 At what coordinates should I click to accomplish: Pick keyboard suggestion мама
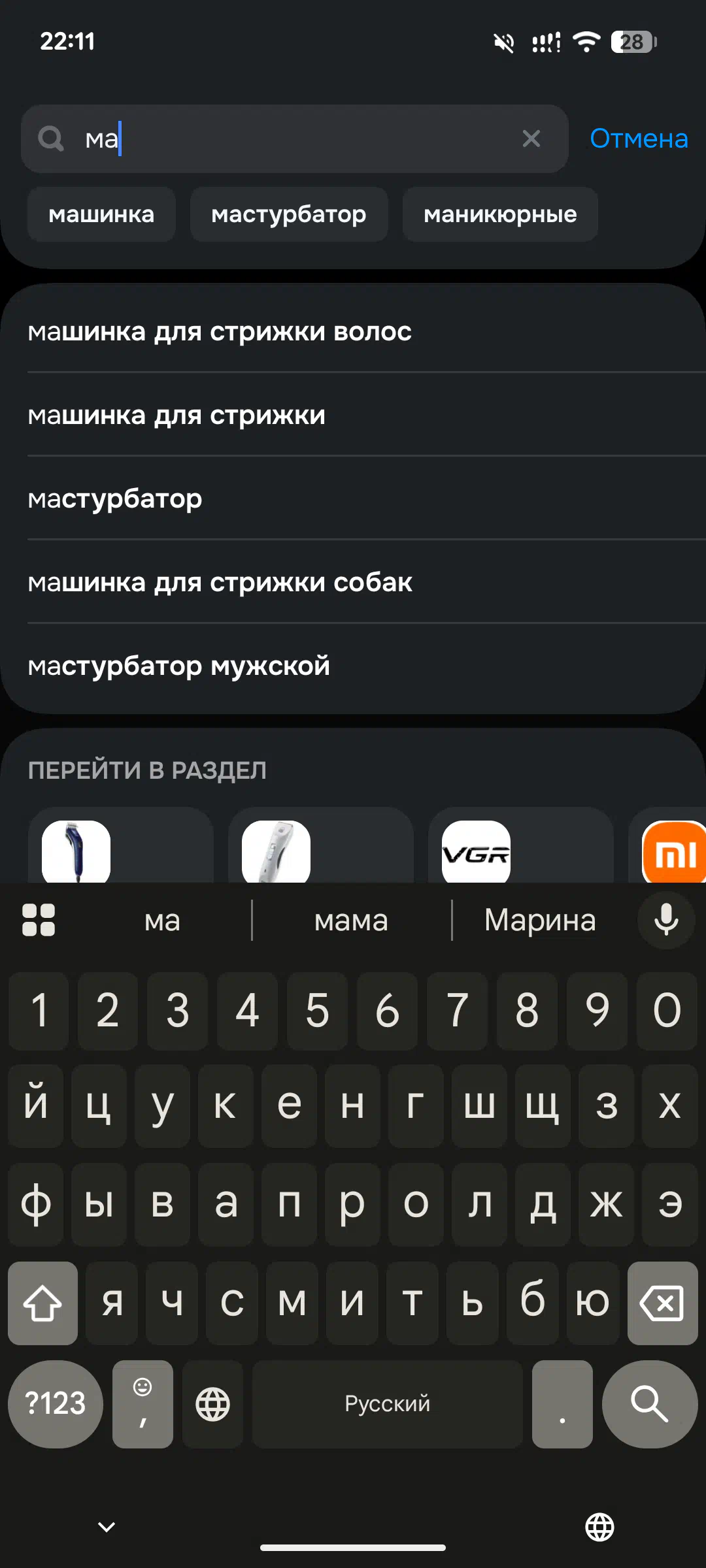tap(352, 921)
